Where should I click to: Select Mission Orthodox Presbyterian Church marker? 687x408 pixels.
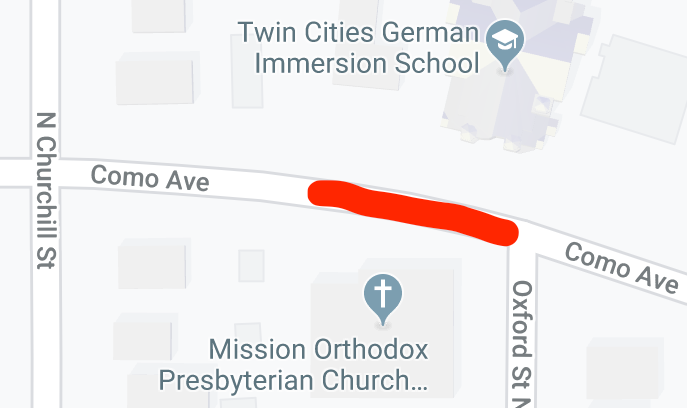[x=381, y=296]
